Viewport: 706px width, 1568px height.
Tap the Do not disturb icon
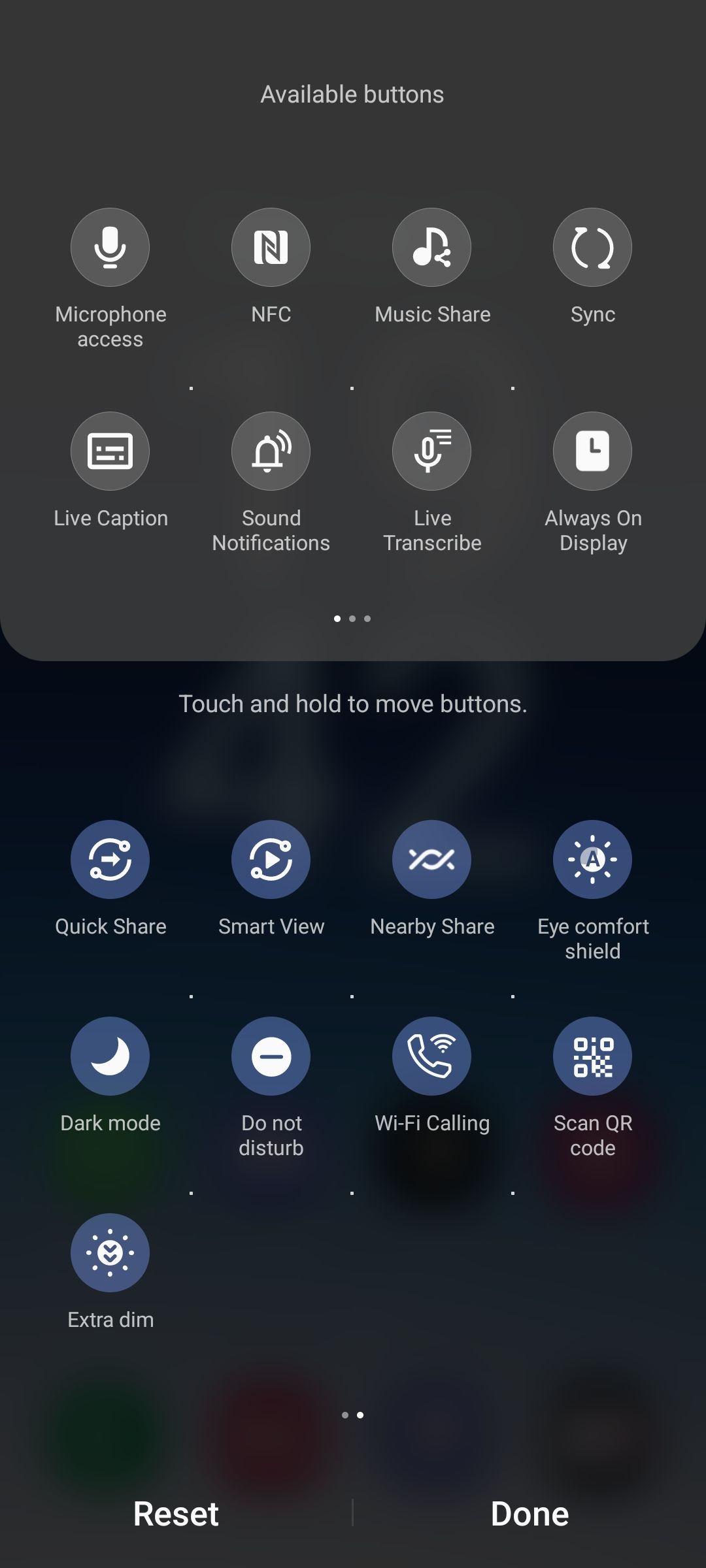pyautogui.click(x=271, y=1056)
